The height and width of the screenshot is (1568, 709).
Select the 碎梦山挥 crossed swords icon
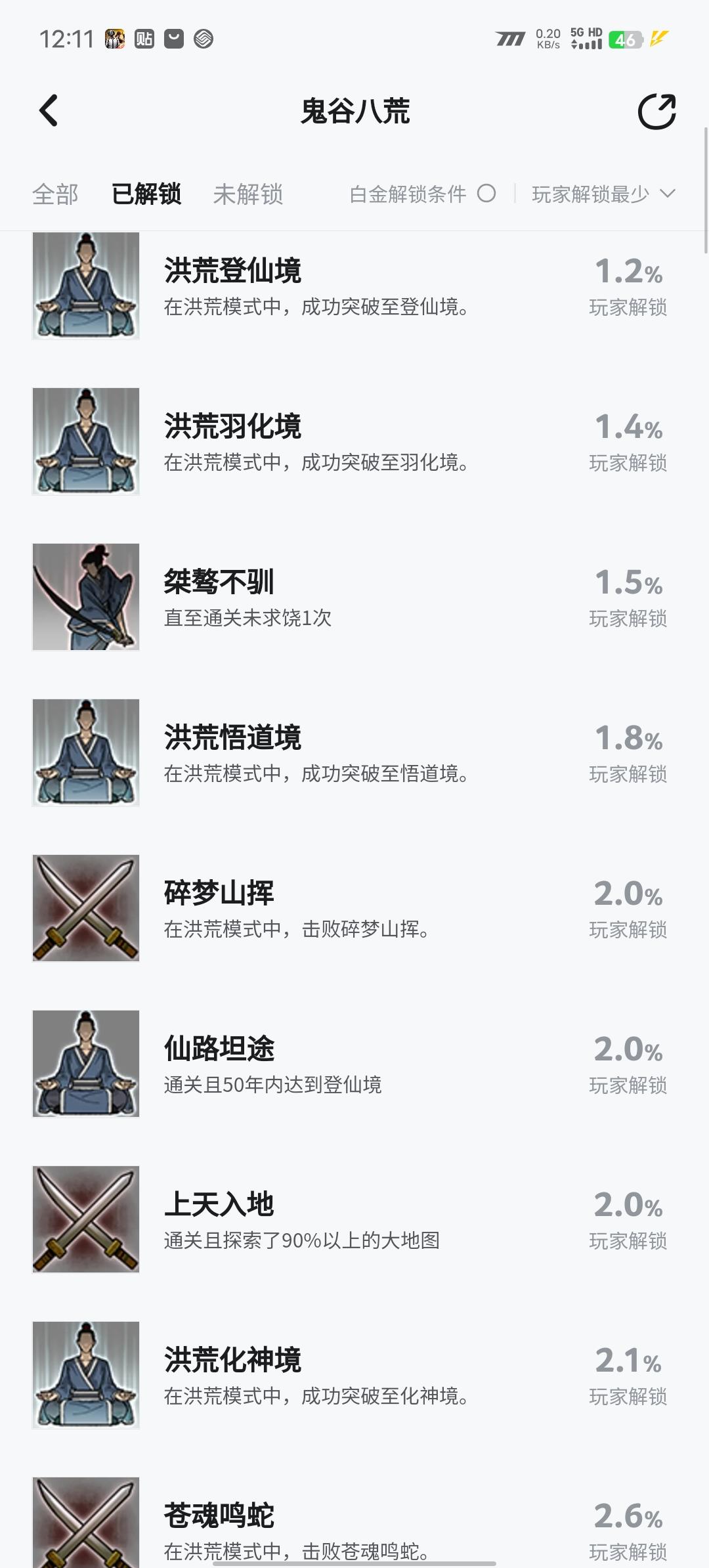click(x=86, y=909)
